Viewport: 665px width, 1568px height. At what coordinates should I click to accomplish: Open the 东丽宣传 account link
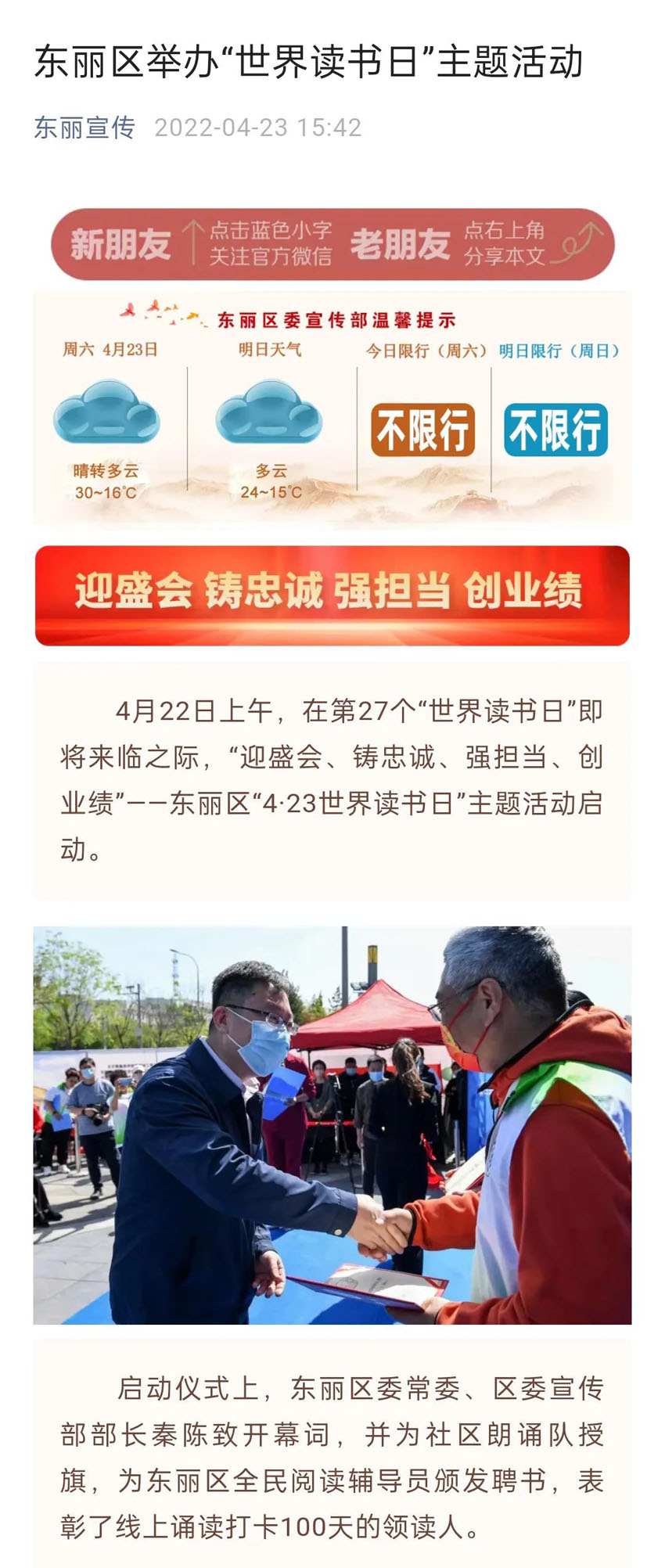pyautogui.click(x=84, y=128)
